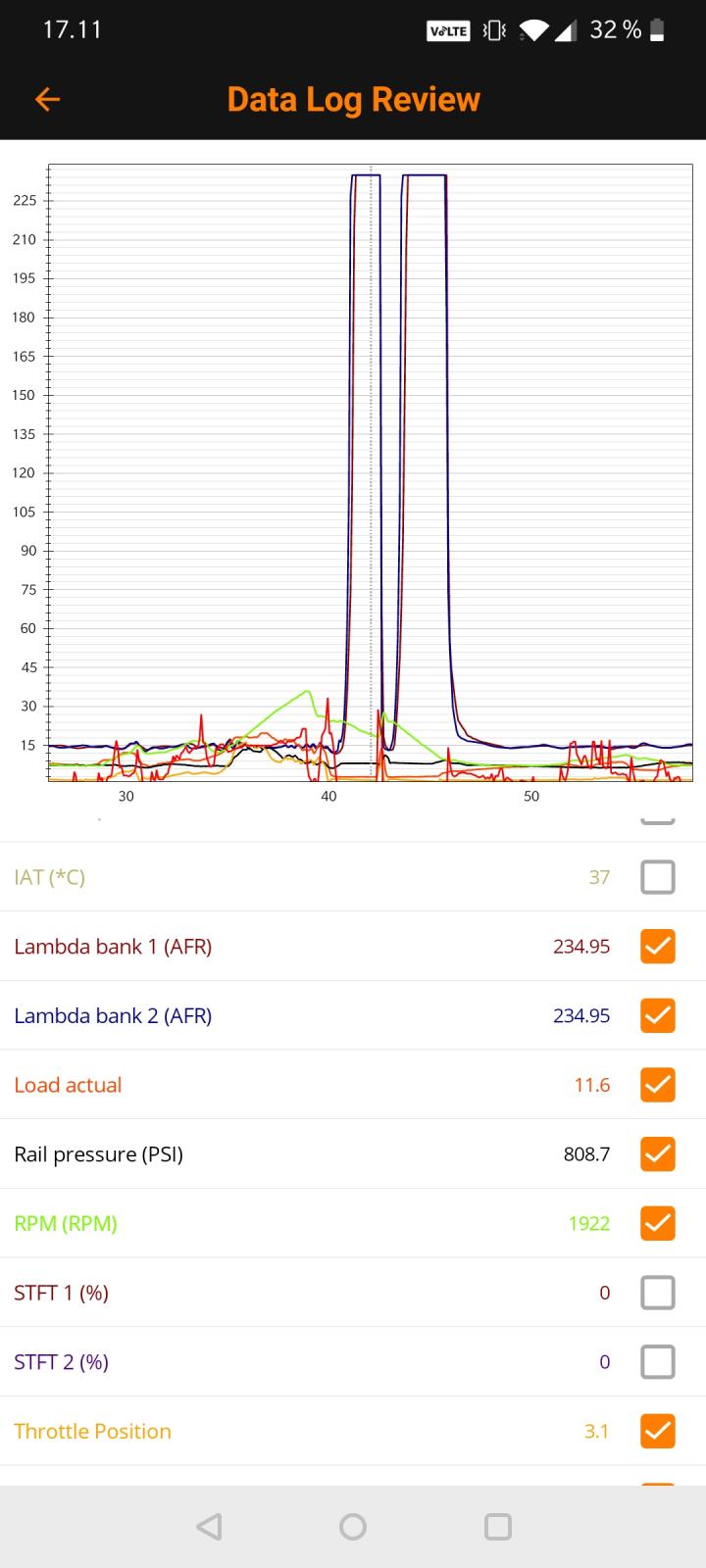Enable STFT 2 (%) on the graph
706x1568 pixels.
pyautogui.click(x=657, y=1362)
